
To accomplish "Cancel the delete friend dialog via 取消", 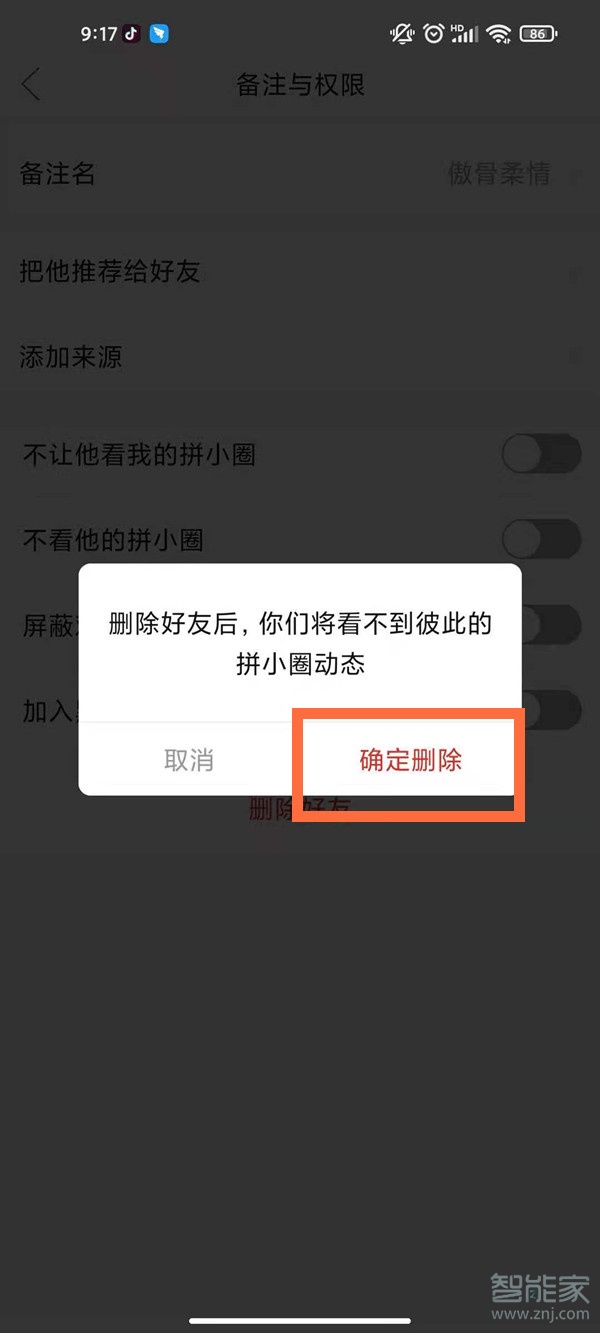I will click(x=189, y=760).
